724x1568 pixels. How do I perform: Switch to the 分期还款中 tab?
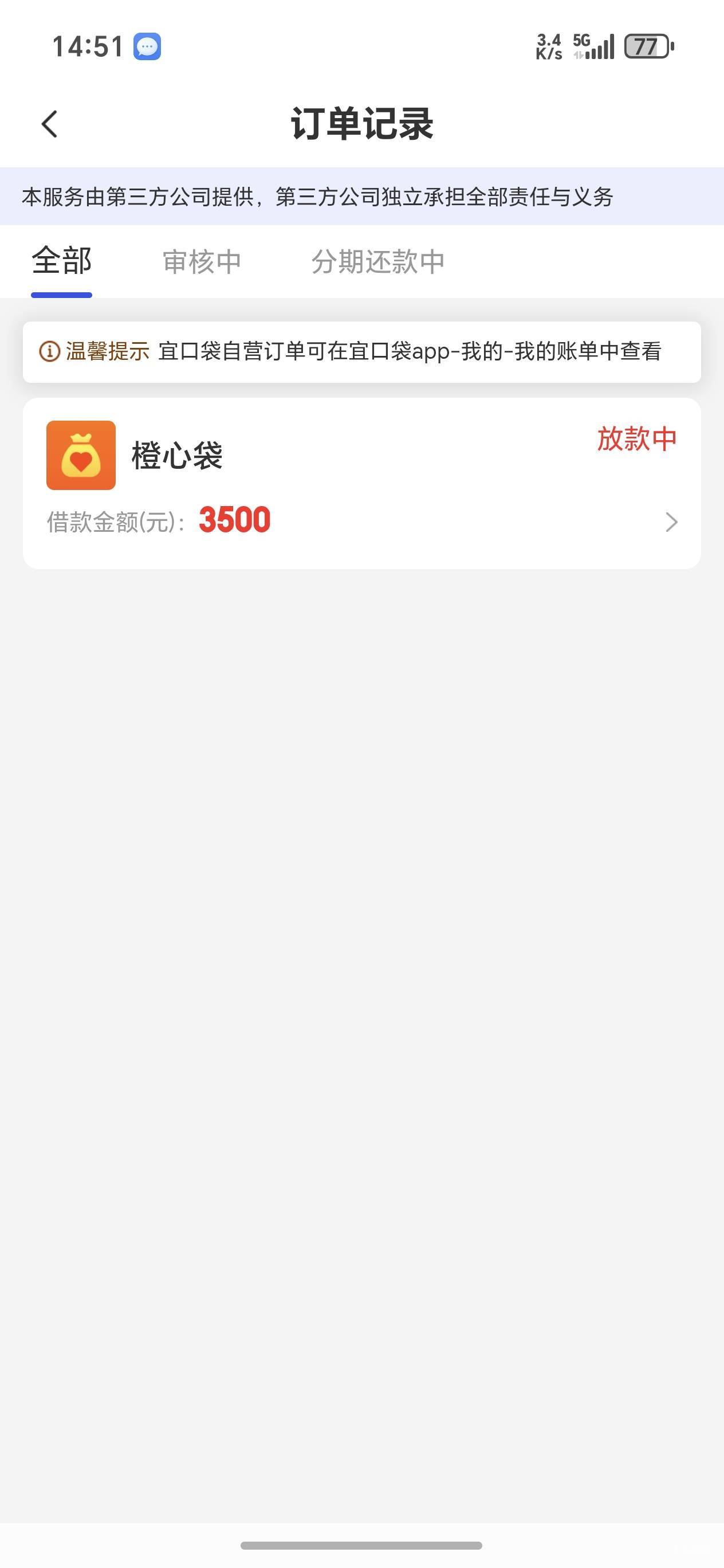pos(378,262)
